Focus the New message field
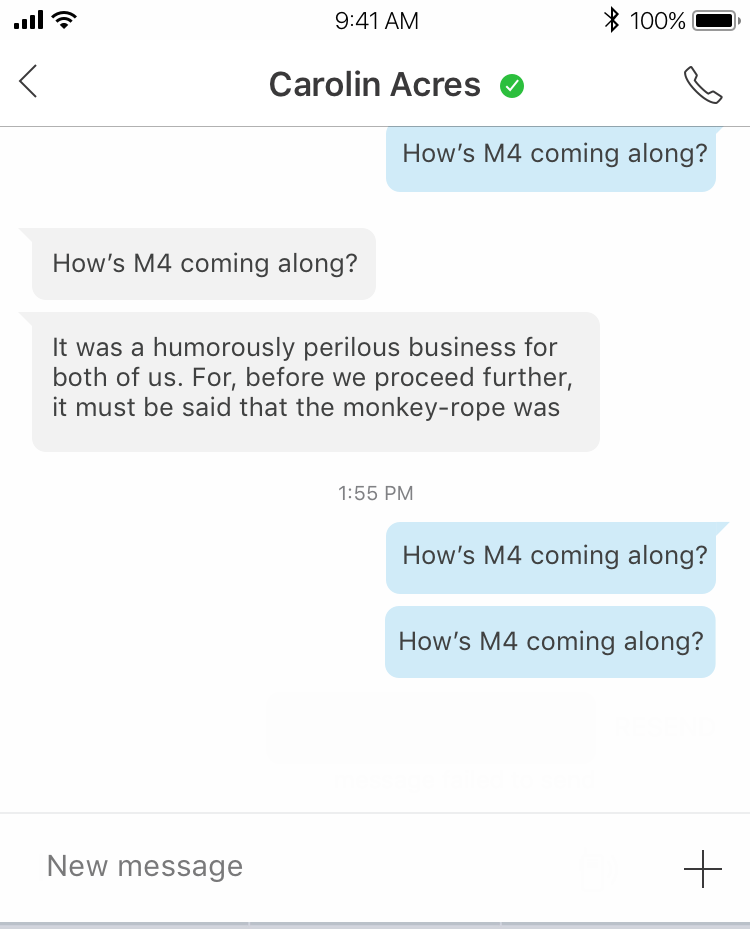750x929 pixels. 300,866
